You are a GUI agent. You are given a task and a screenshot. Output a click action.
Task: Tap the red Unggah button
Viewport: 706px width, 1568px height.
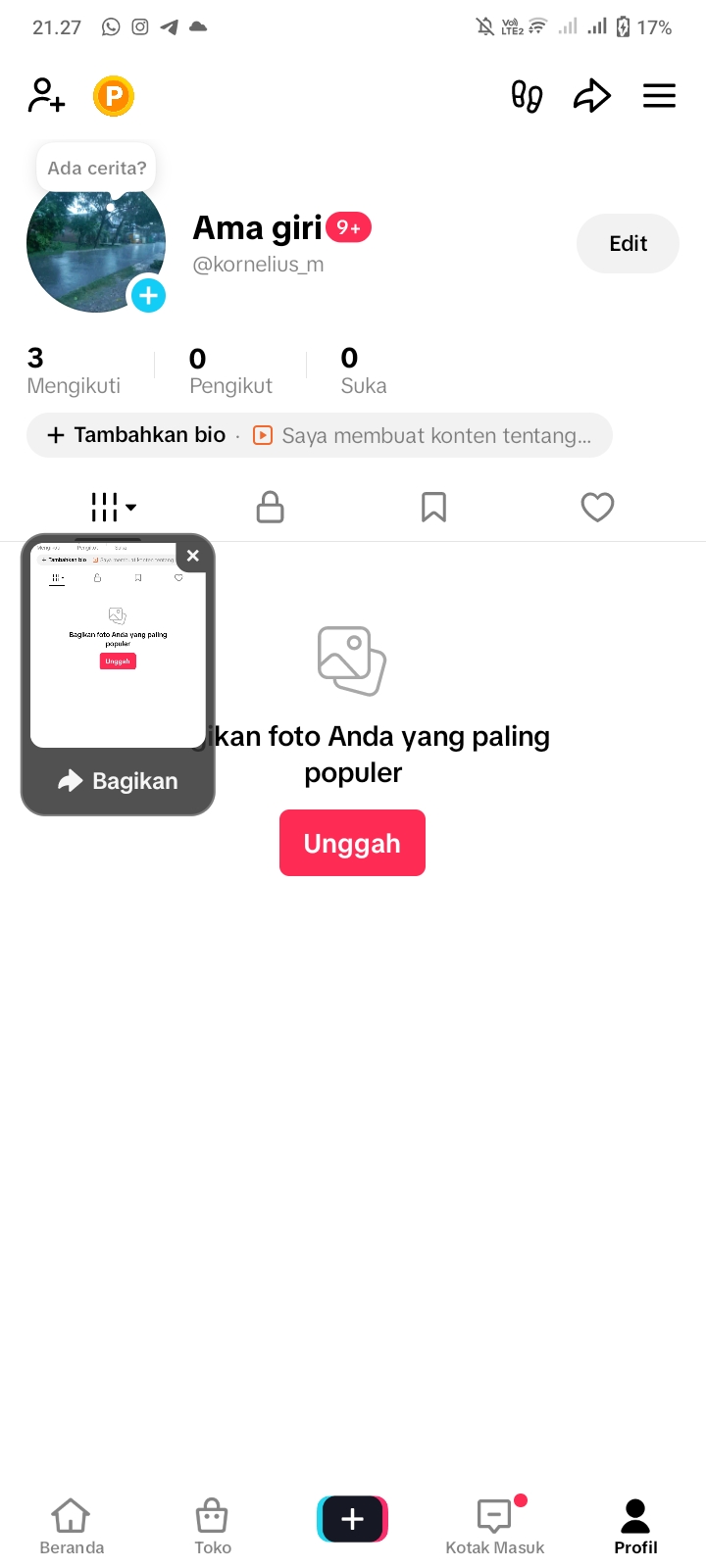(352, 843)
